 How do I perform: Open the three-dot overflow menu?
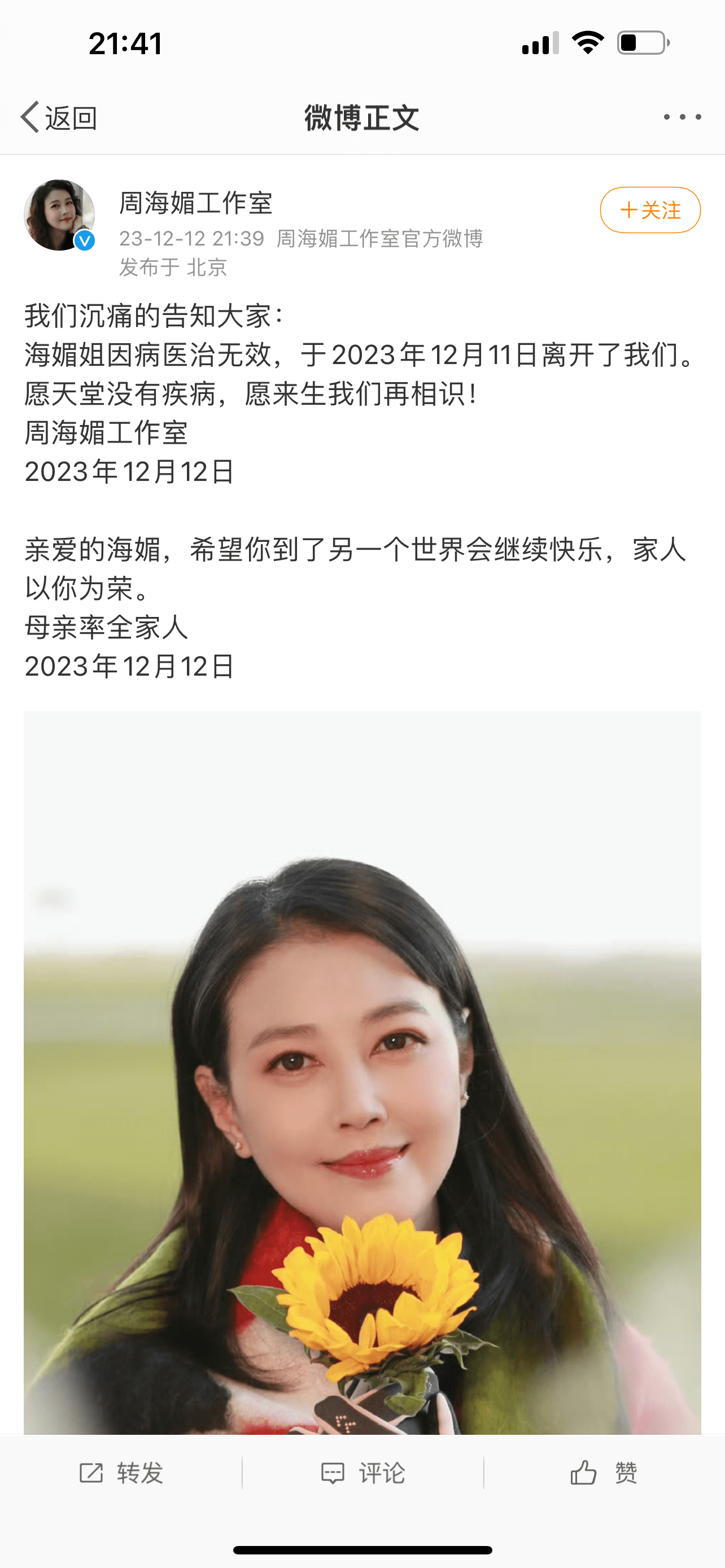pos(682,117)
